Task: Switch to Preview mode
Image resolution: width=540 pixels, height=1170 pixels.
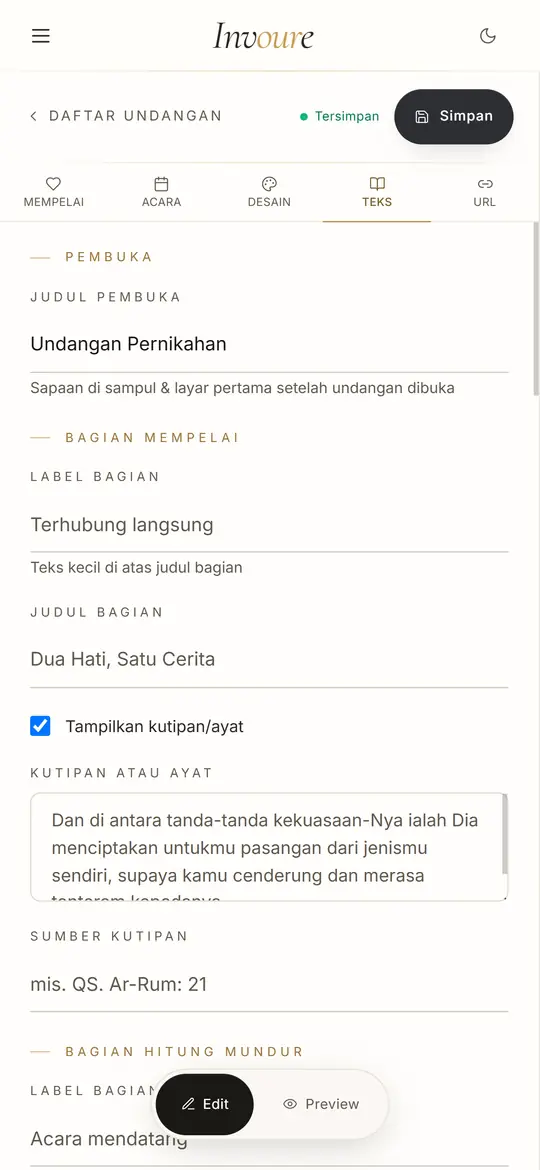Action: (321, 1104)
